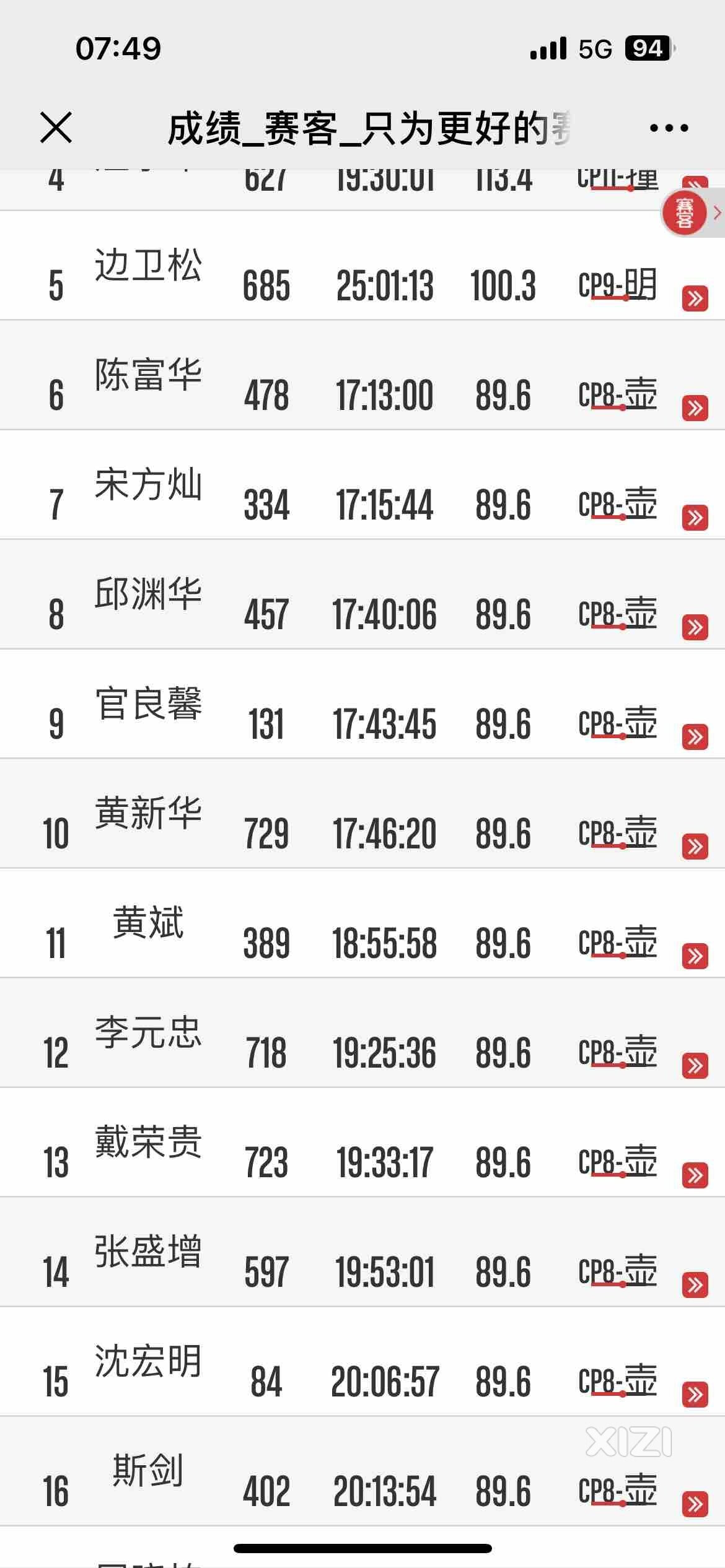This screenshot has width=725, height=1568.
Task: Tap the red 赛客 floating side button
Action: 685,213
